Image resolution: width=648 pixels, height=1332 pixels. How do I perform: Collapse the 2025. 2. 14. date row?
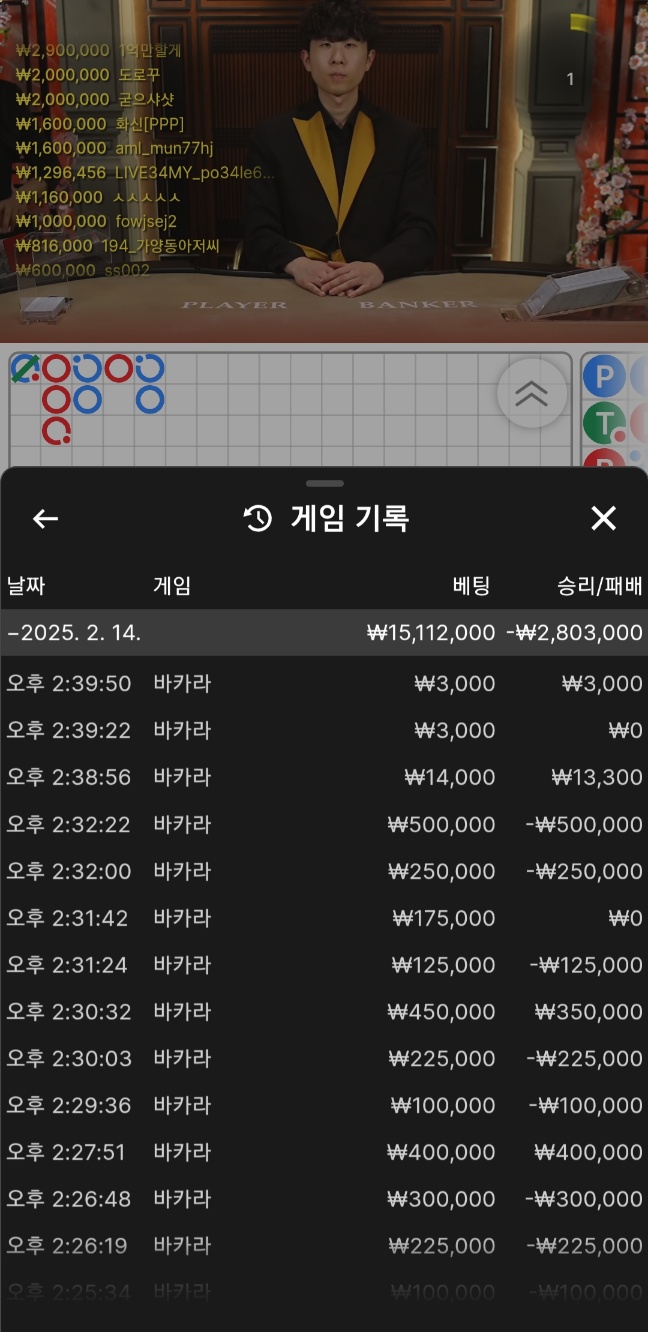(x=324, y=632)
